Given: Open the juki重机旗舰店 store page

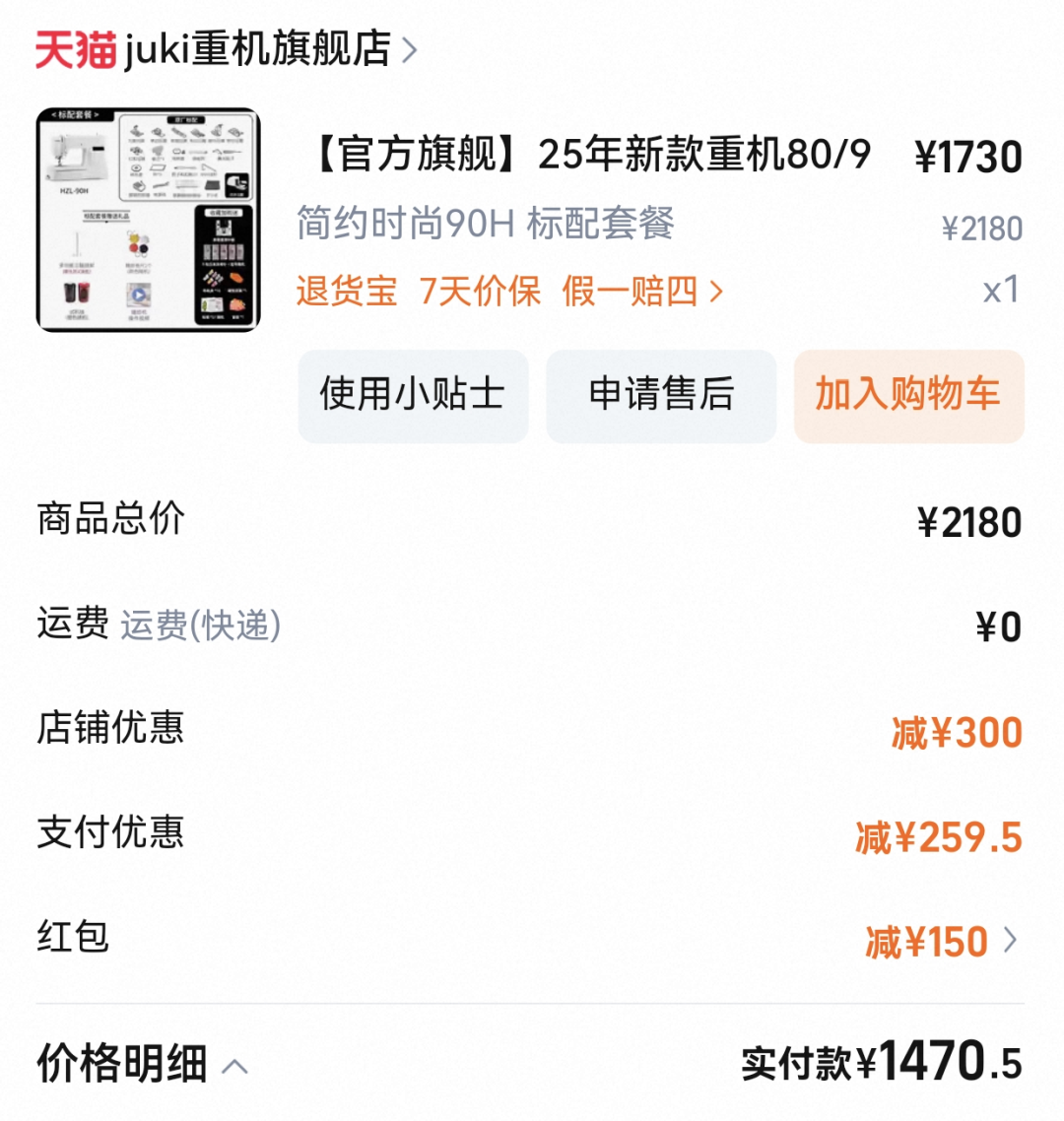Looking at the screenshot, I should 256,49.
